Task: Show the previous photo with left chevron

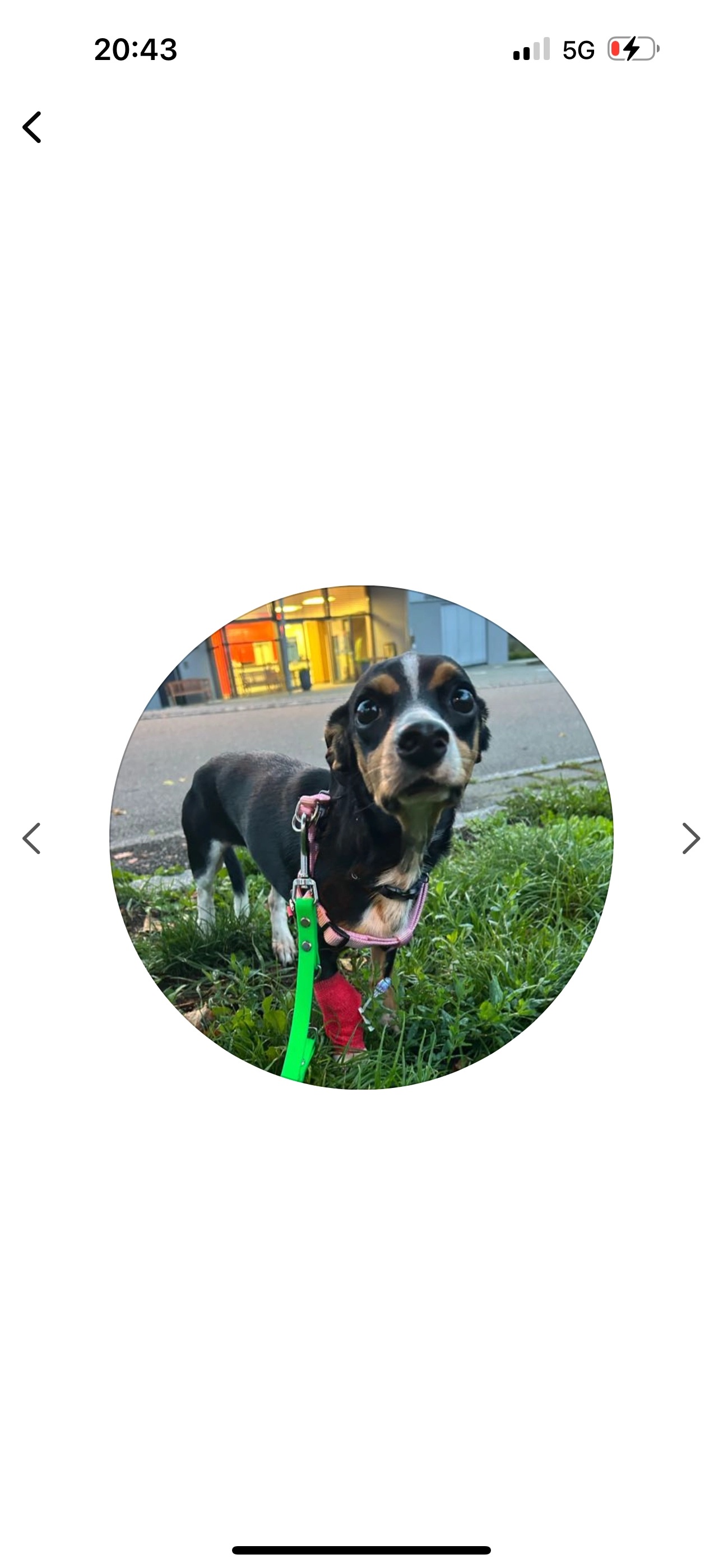Action: click(x=31, y=838)
